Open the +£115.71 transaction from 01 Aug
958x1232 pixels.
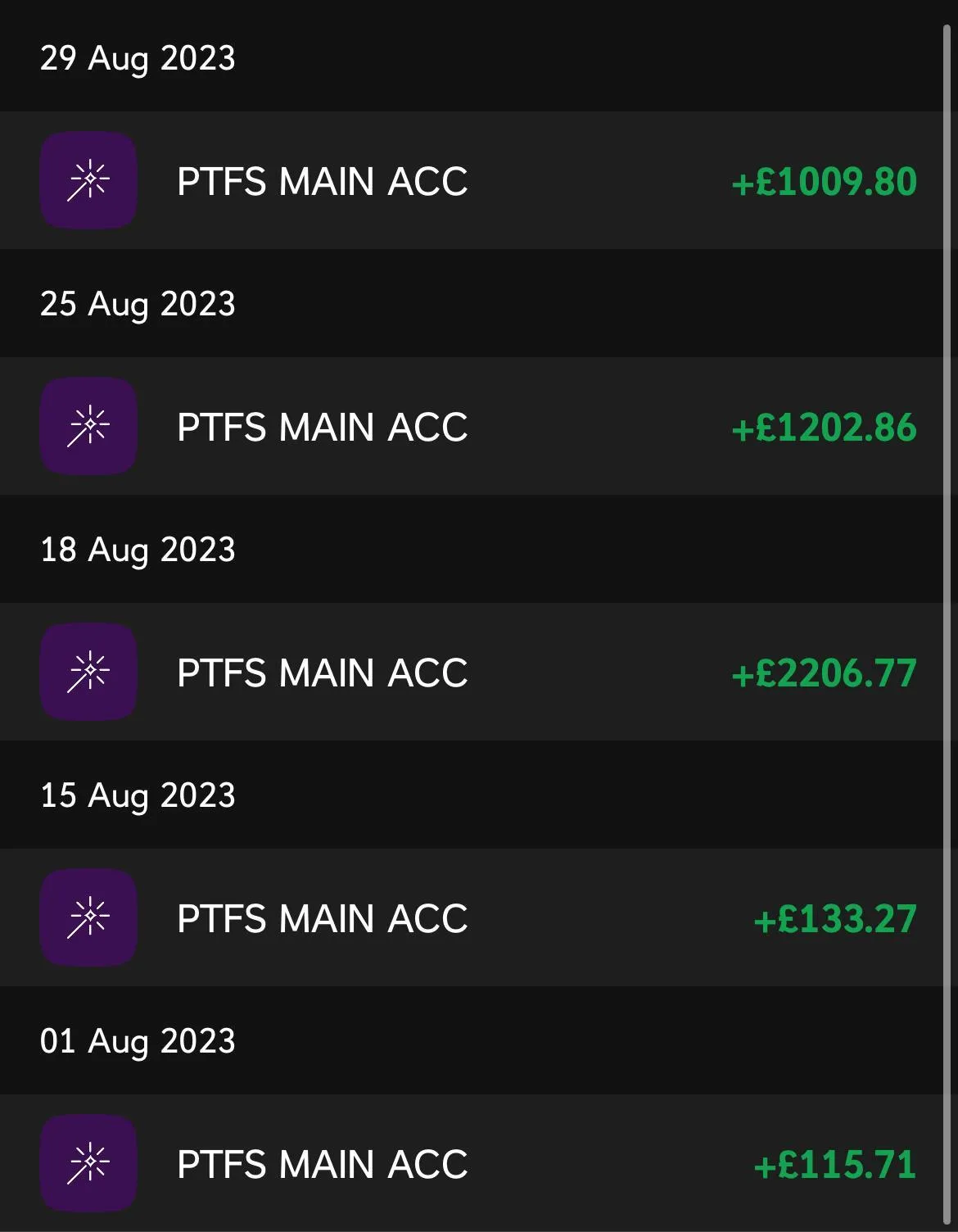[x=478, y=1164]
